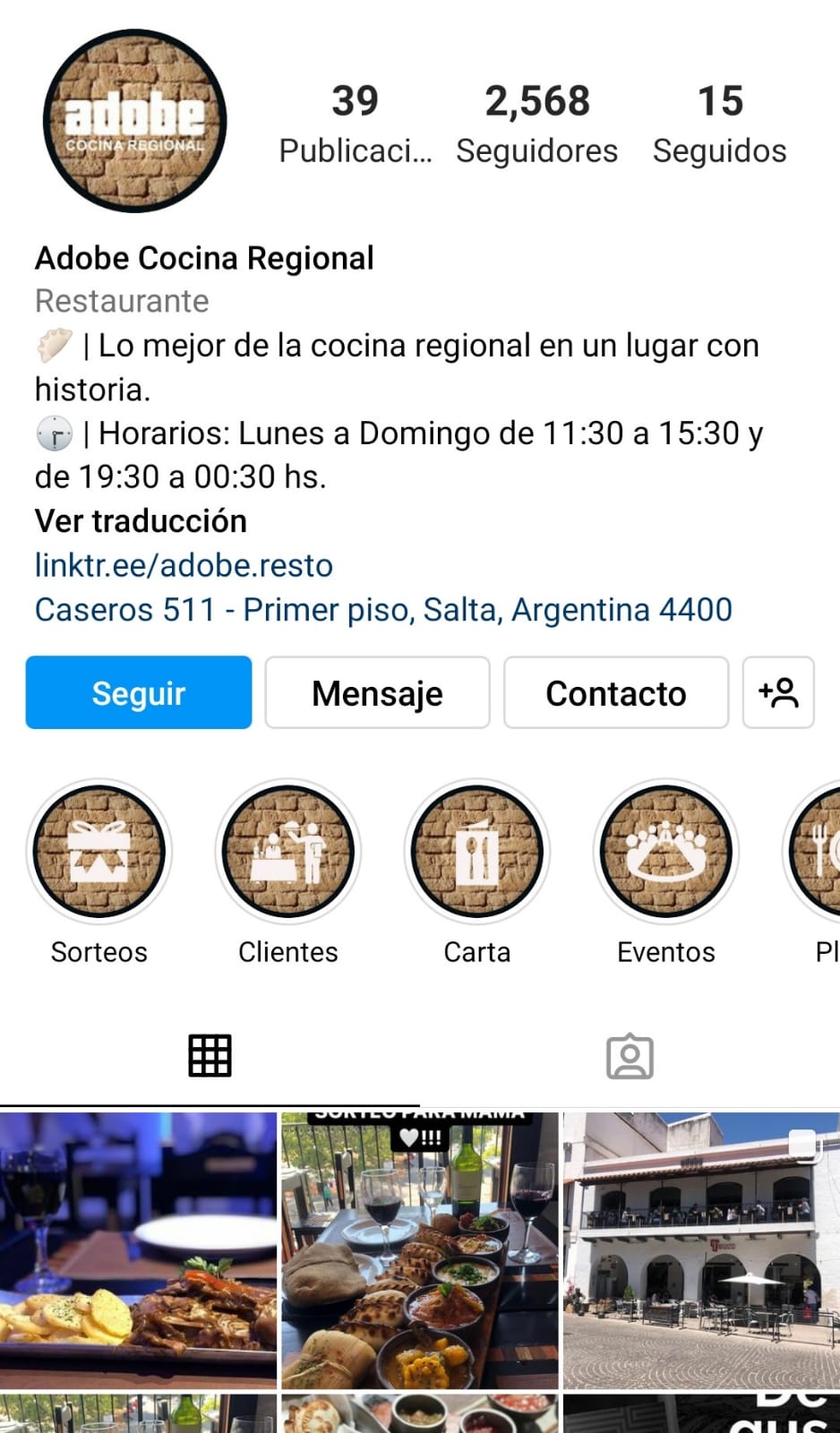Tap the Mensaje button
The width and height of the screenshot is (840, 1433).
pos(377,692)
